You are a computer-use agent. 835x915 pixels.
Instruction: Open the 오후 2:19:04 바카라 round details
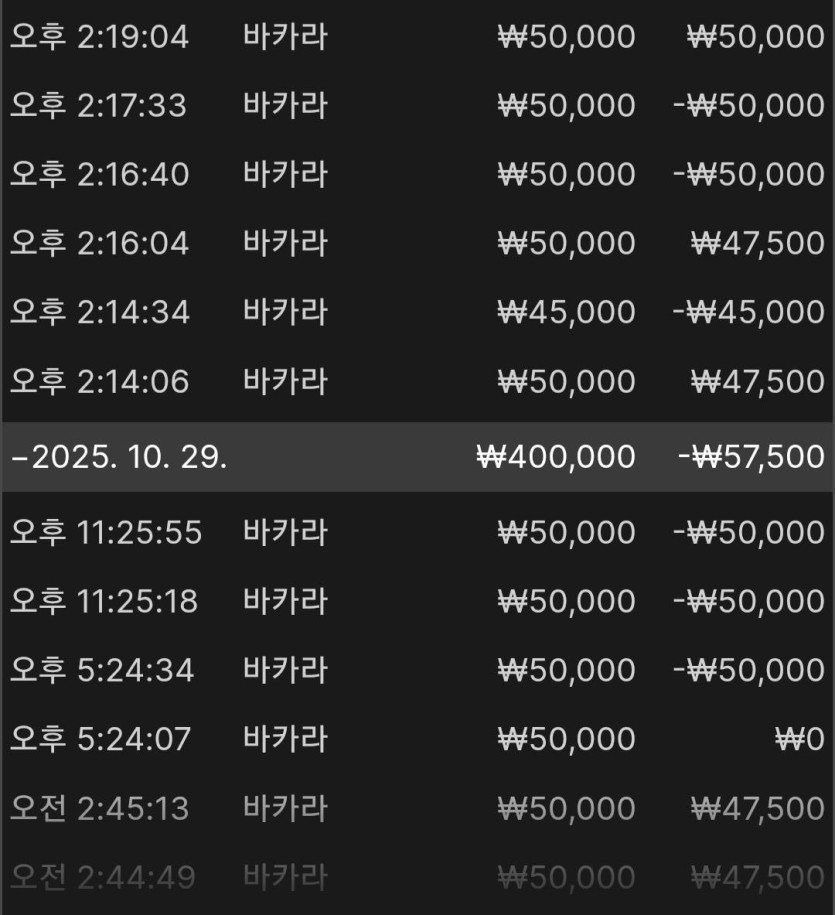(x=416, y=37)
